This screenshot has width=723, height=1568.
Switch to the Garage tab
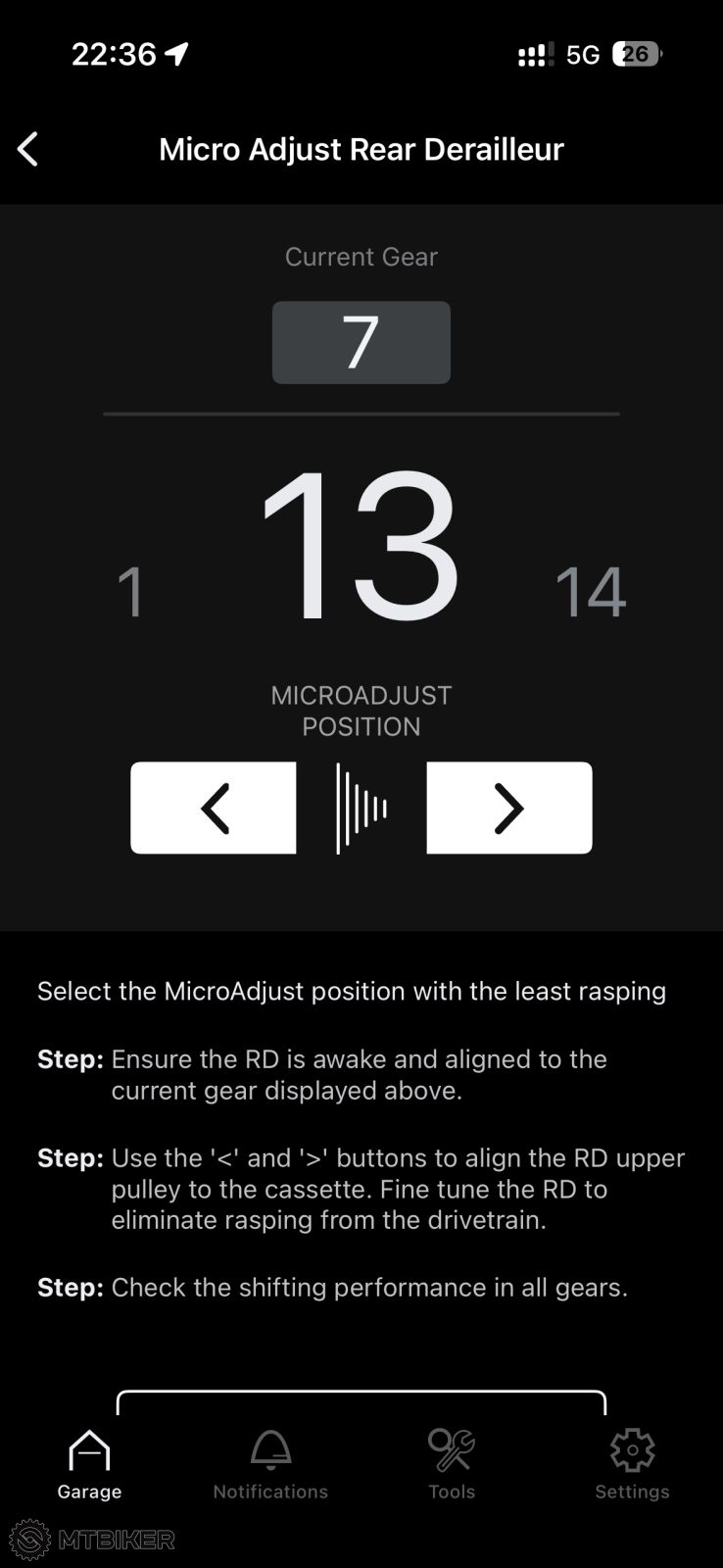point(89,1464)
